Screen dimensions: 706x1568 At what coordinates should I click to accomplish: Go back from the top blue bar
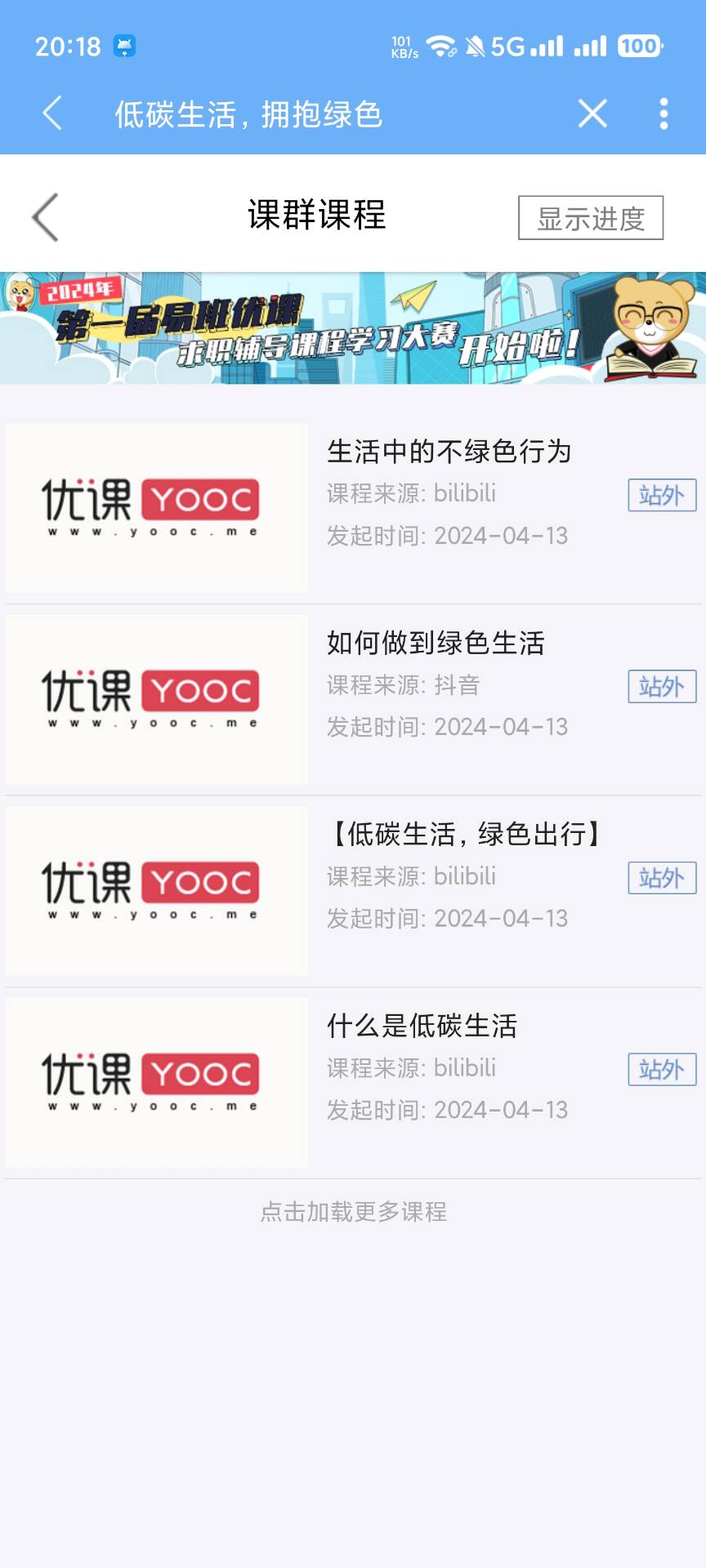pyautogui.click(x=52, y=114)
